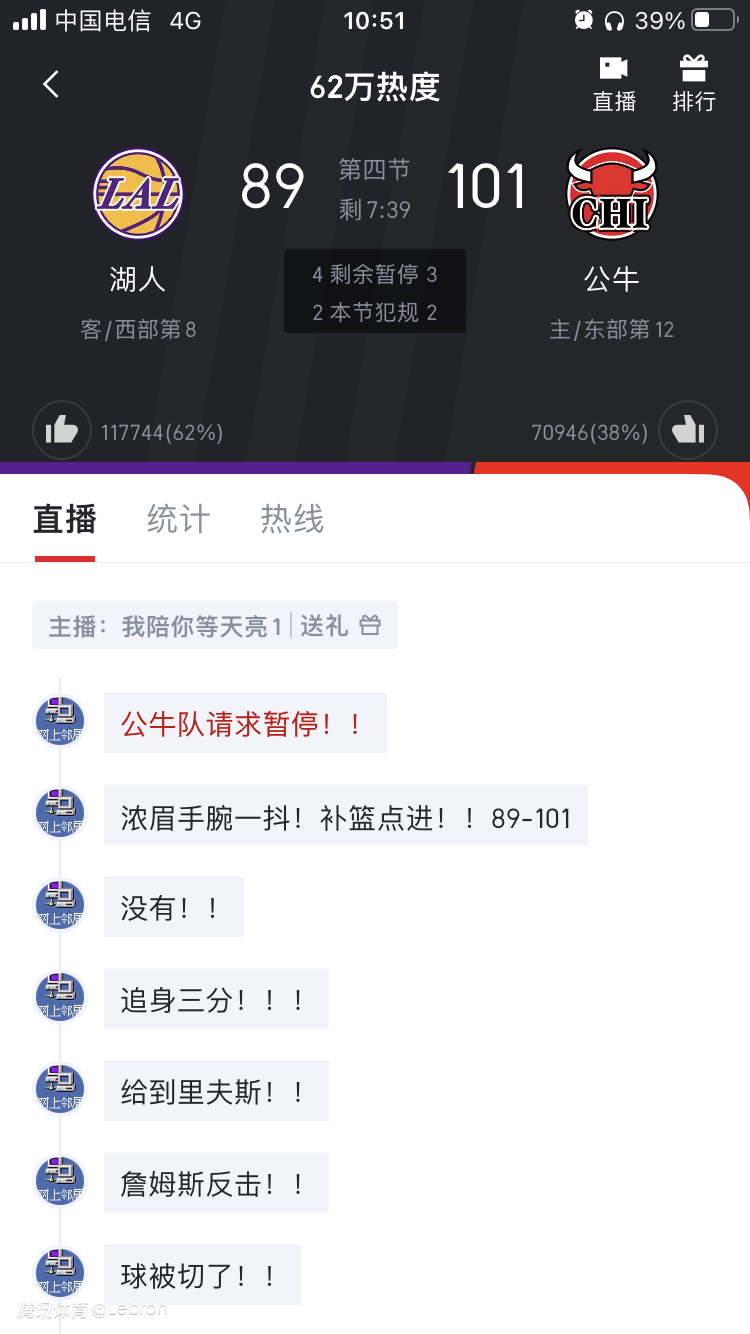Select the 直播 tab
The width and height of the screenshot is (750, 1334).
tap(65, 519)
